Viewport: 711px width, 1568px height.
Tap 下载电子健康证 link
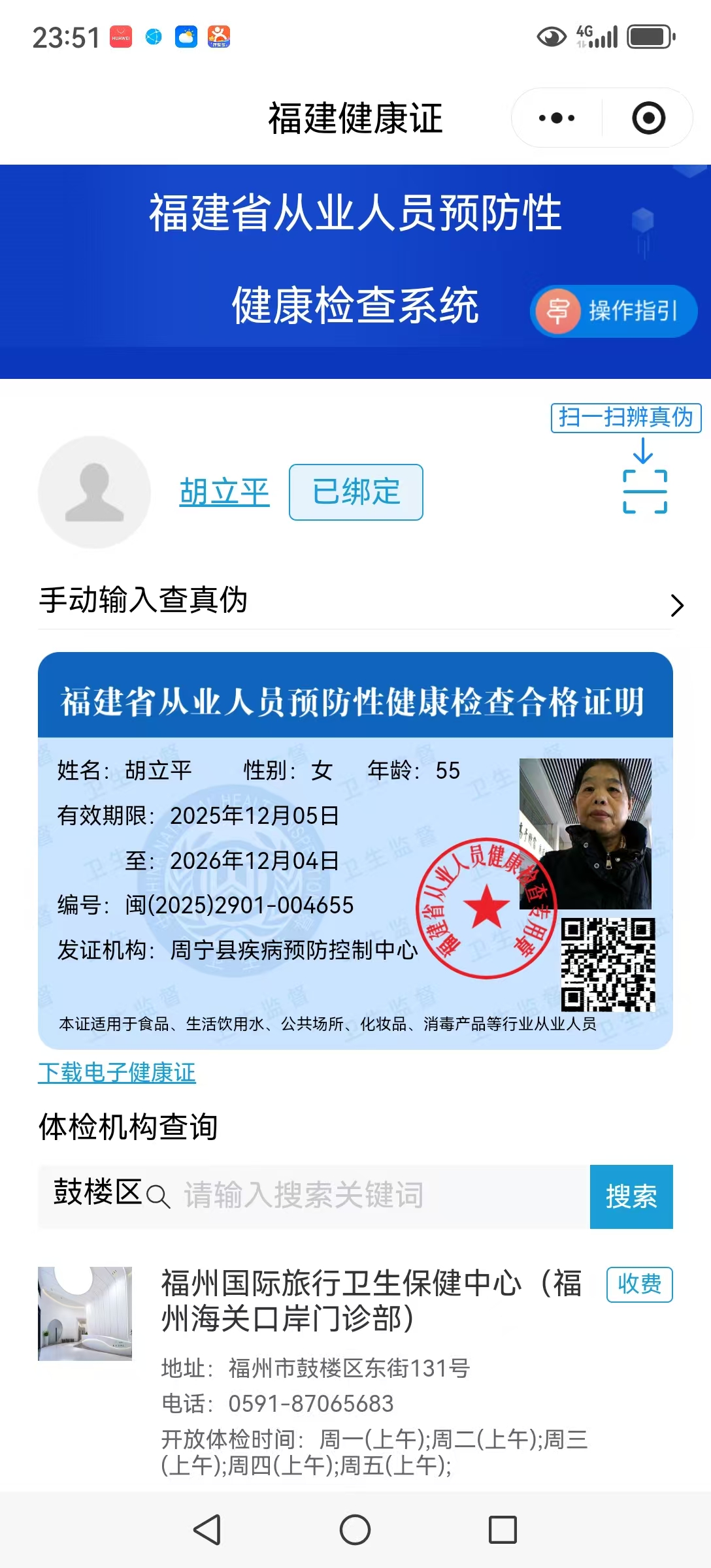click(117, 1073)
